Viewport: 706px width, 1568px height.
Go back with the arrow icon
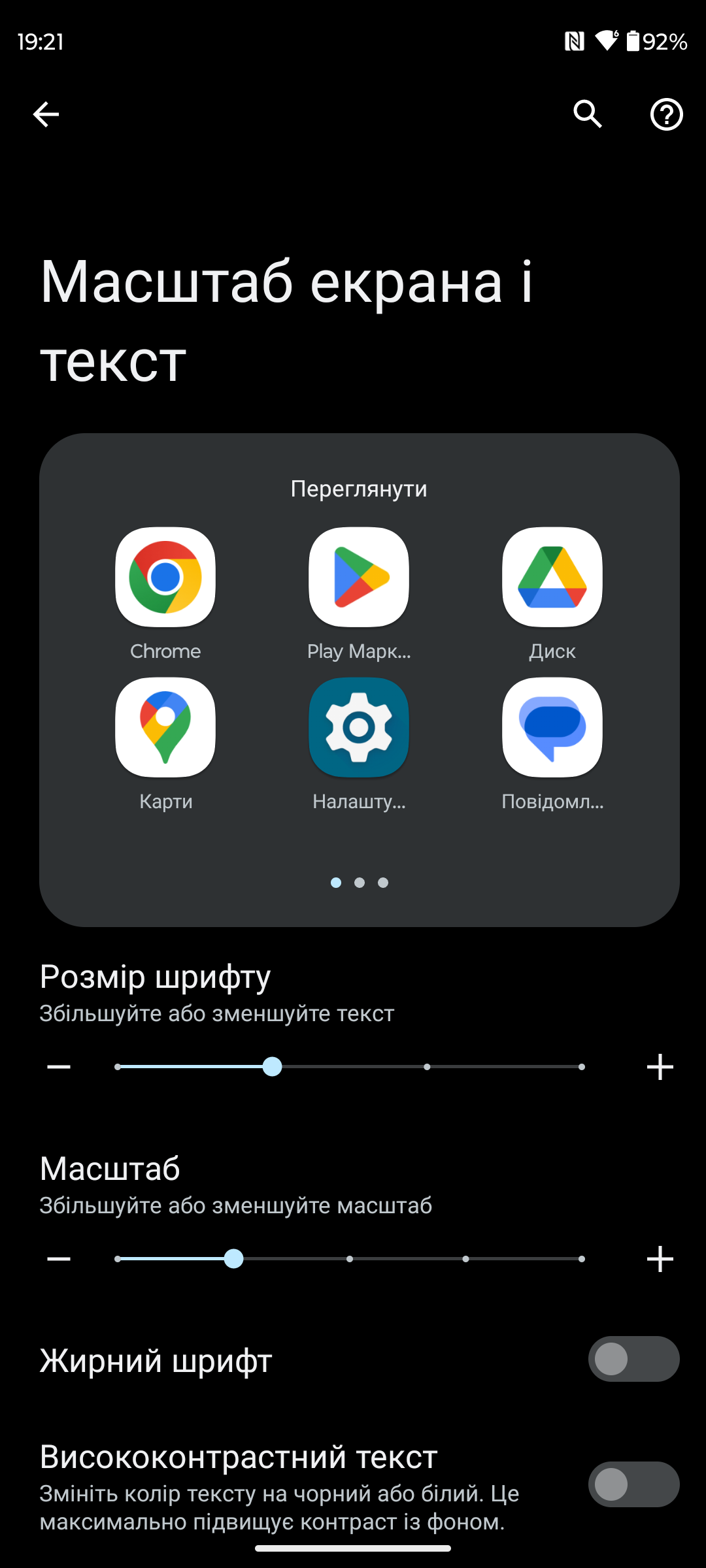[x=46, y=114]
